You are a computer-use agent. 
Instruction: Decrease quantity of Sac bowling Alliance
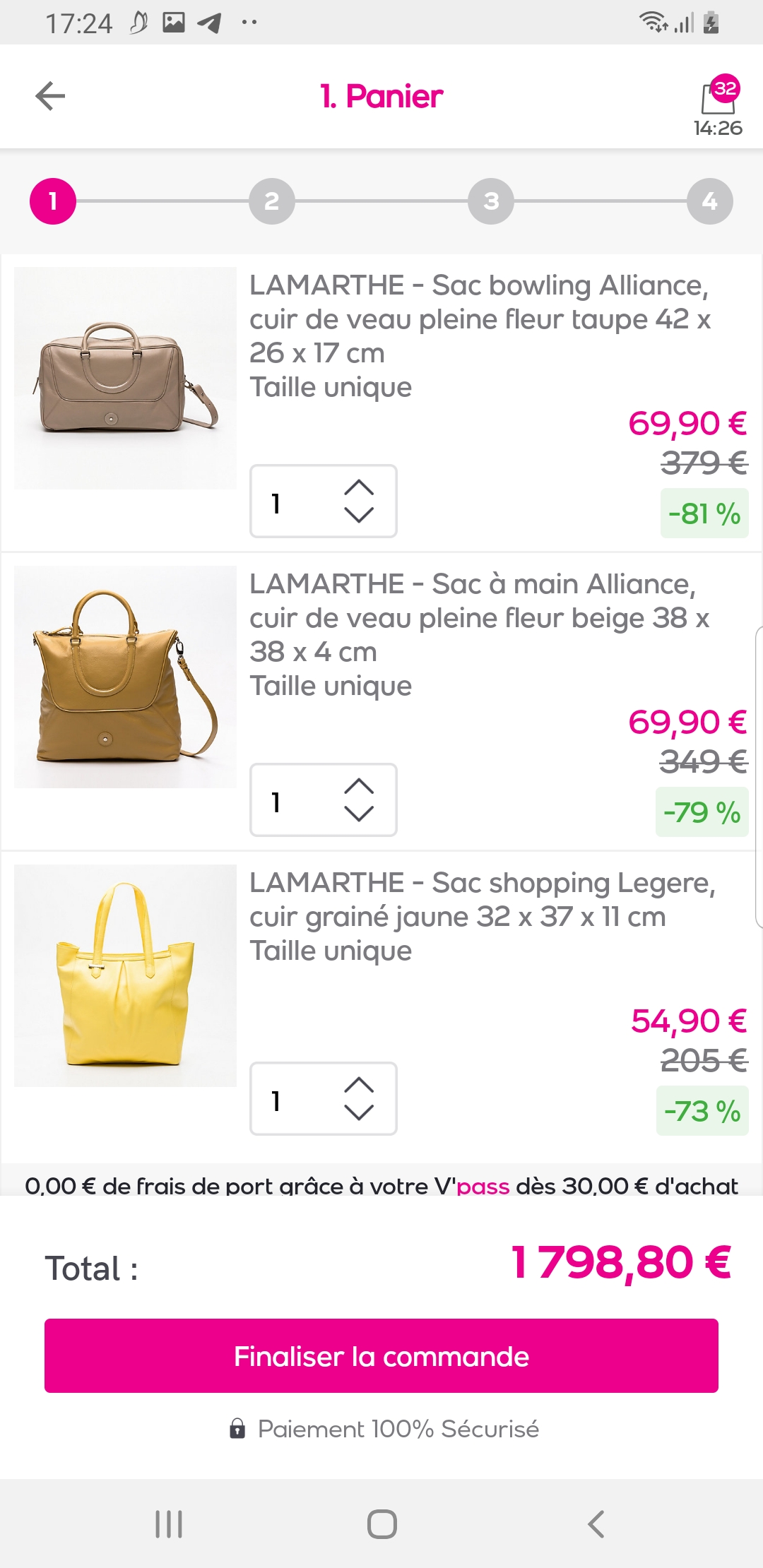(x=359, y=515)
